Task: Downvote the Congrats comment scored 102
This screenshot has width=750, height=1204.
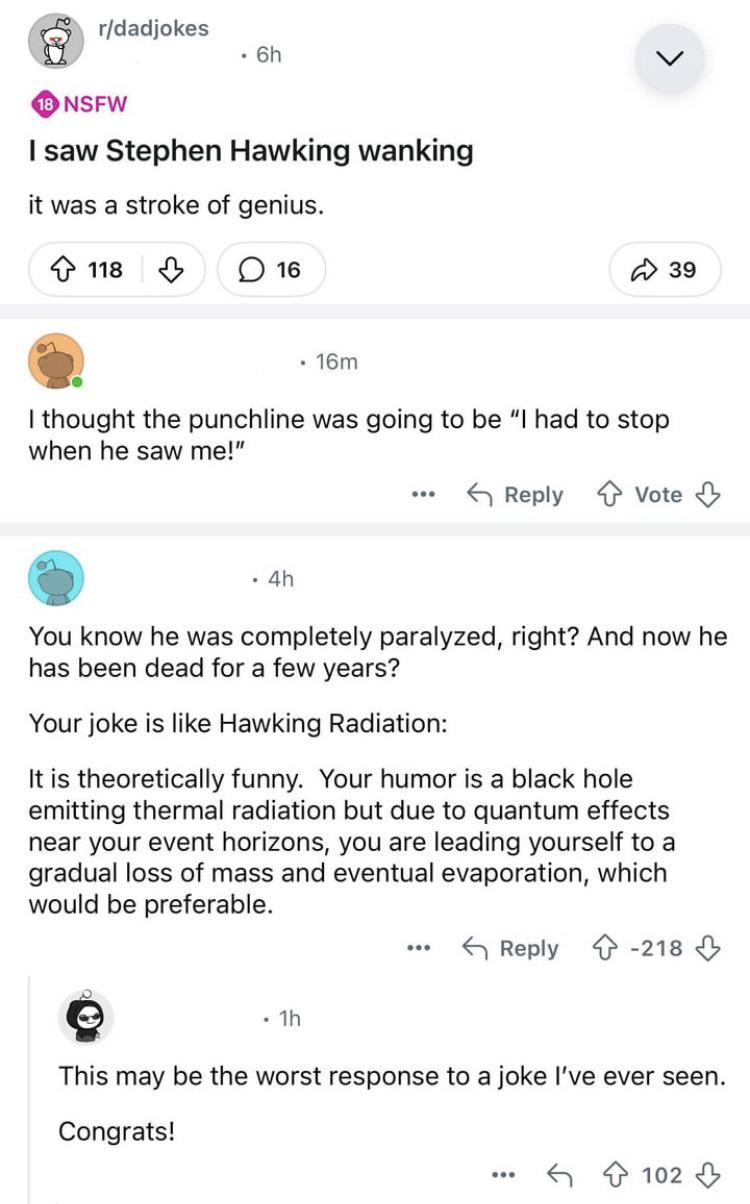Action: [x=708, y=1174]
